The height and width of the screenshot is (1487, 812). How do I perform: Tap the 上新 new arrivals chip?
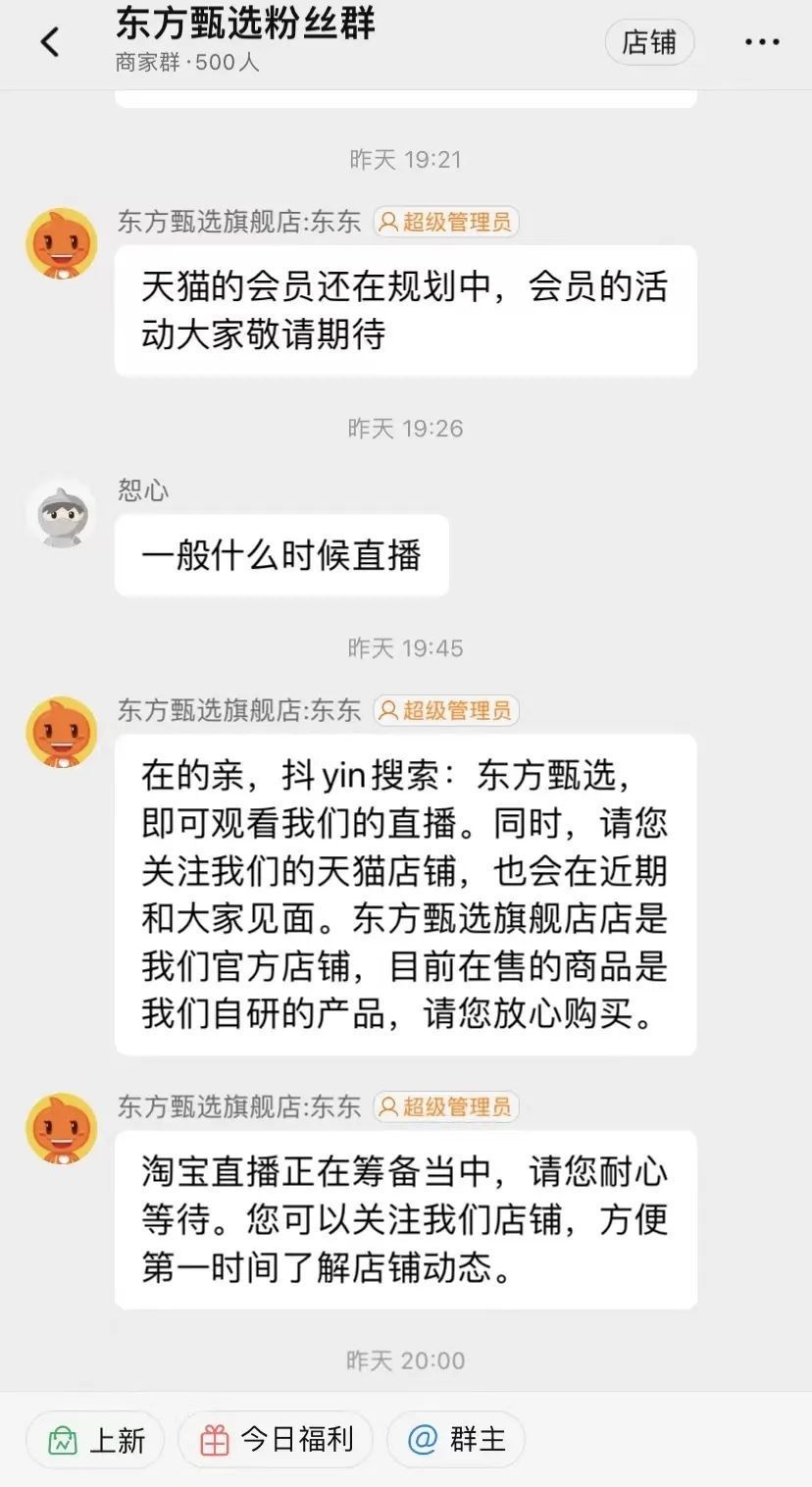pos(95,1440)
